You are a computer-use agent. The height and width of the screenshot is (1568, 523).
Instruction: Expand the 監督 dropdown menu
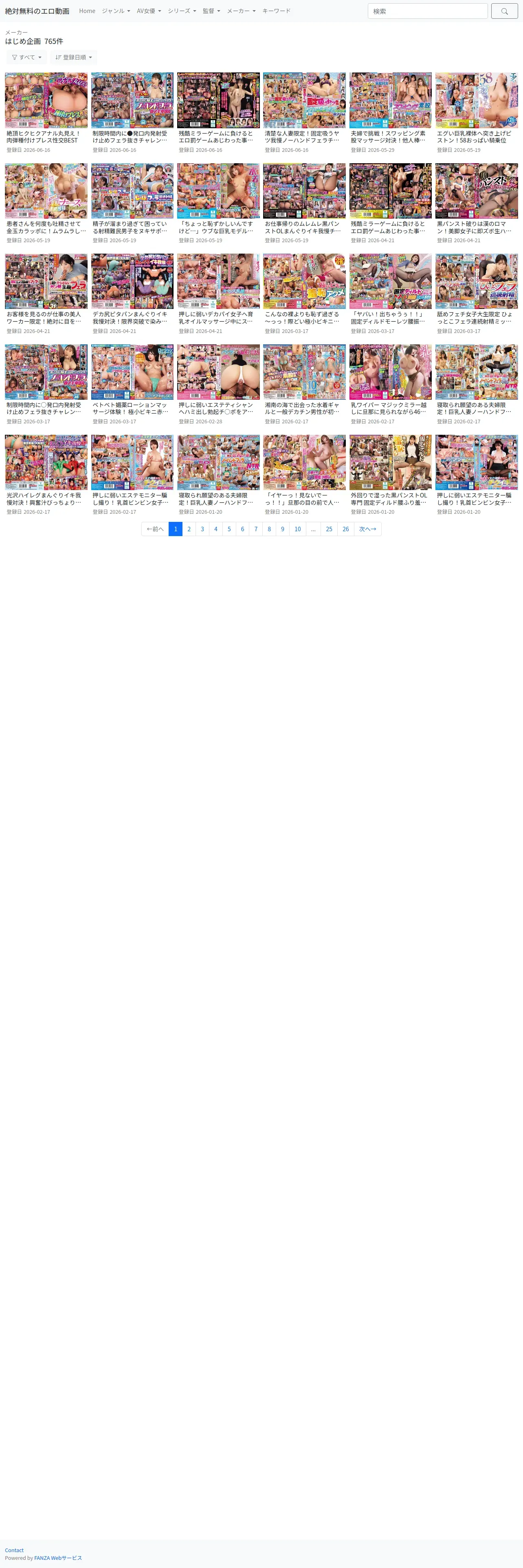[211, 11]
